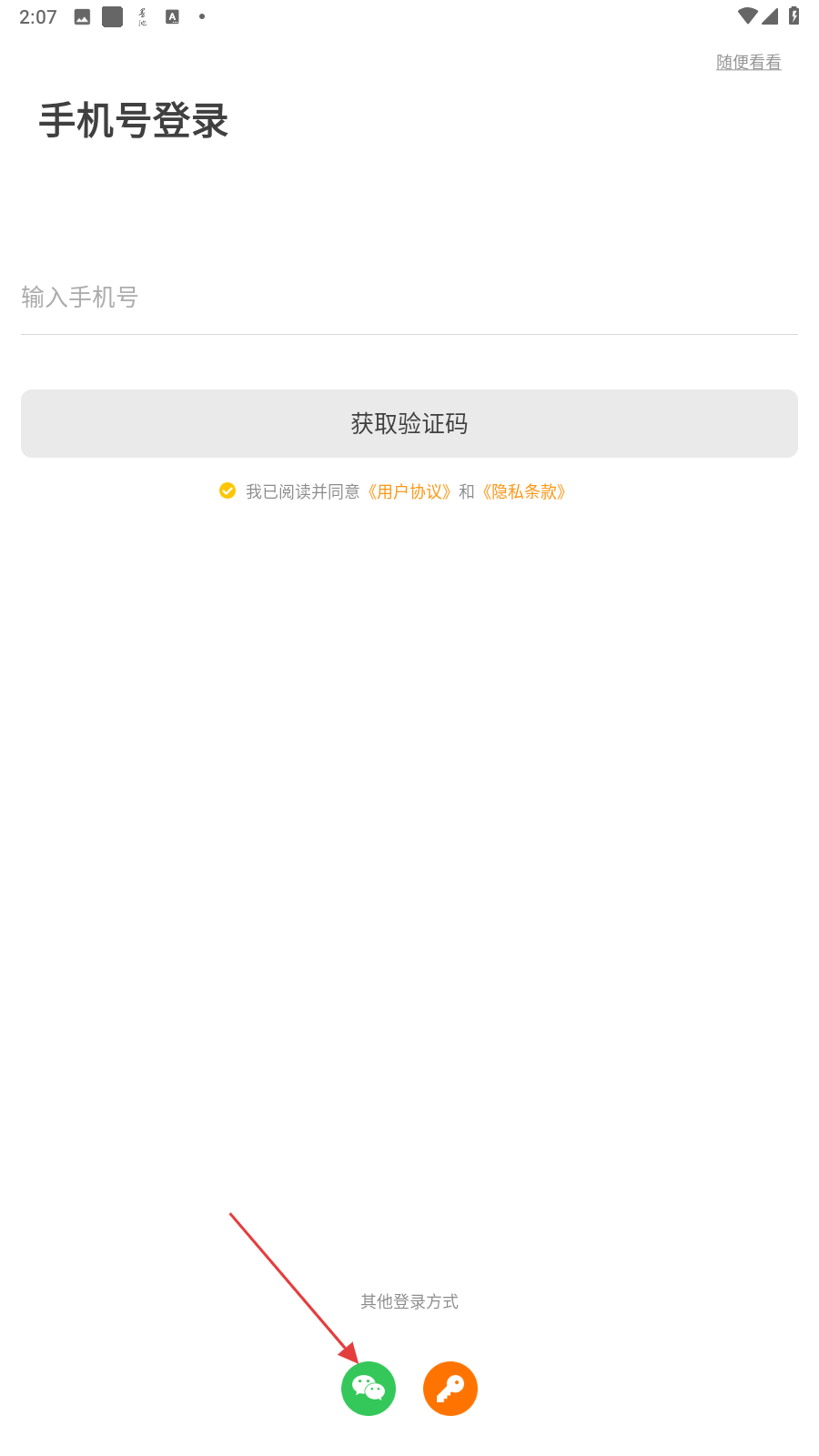Open the 《用户协议》 link
The image size is (819, 1456).
tap(409, 491)
